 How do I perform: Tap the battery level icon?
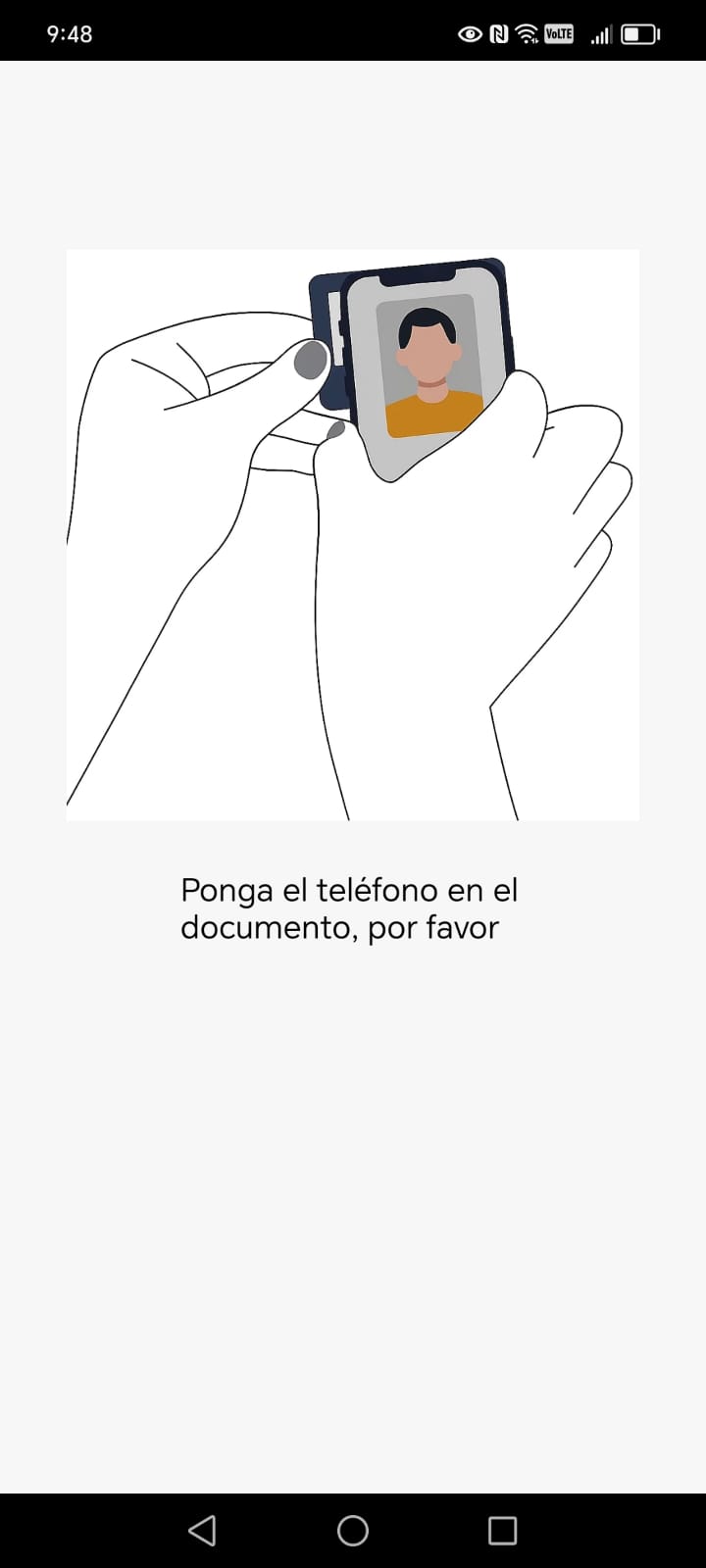pos(639,32)
